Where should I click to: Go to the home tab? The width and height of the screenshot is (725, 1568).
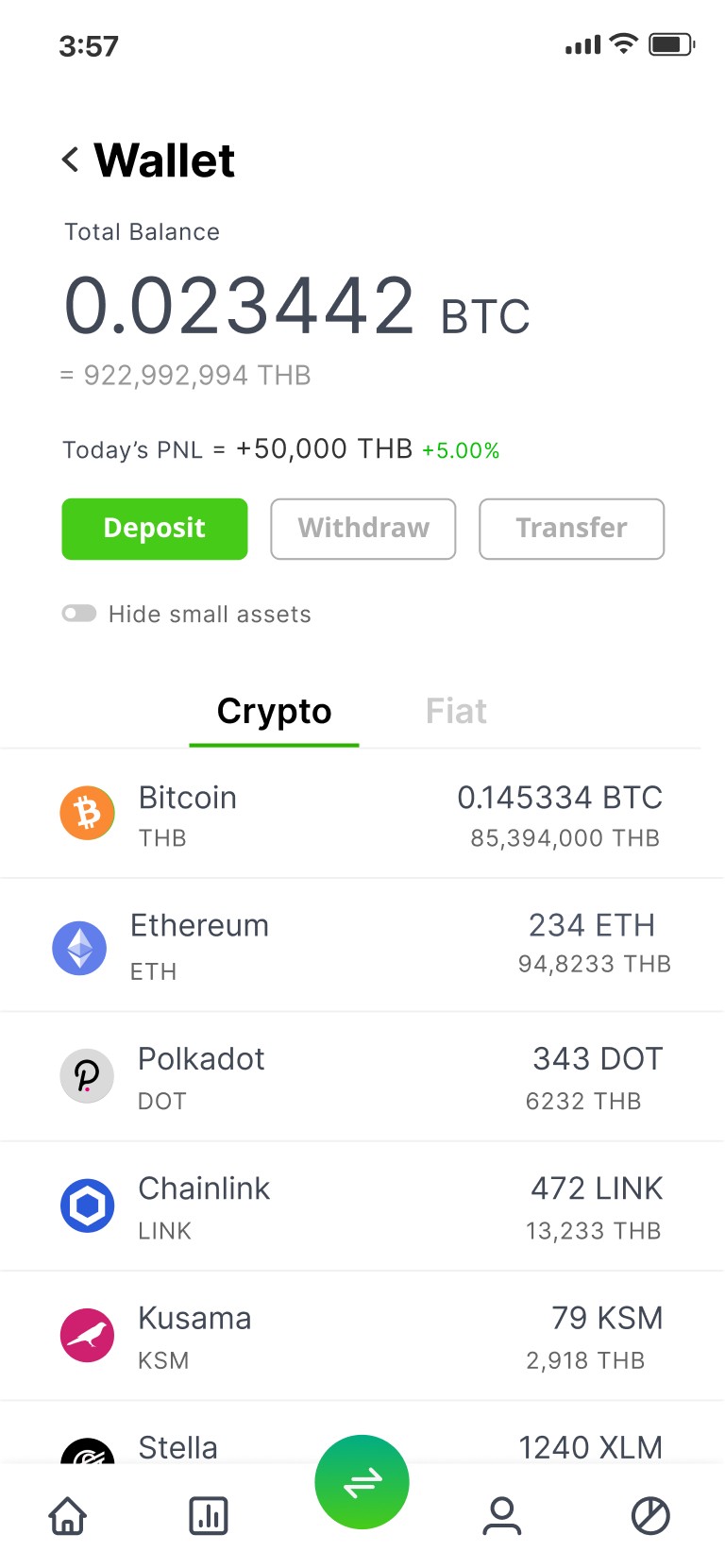pos(68,1515)
